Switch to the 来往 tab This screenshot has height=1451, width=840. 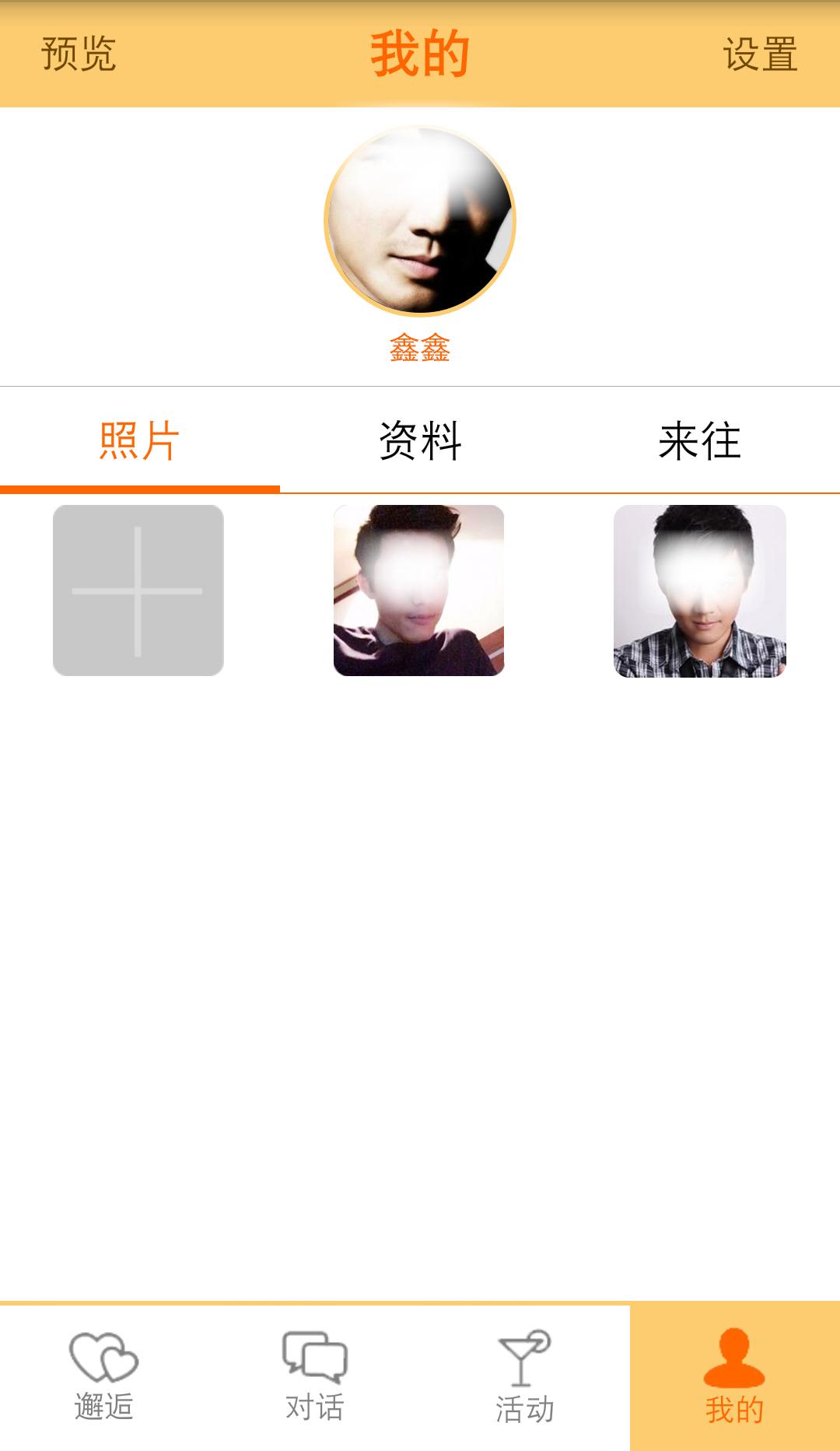tap(700, 441)
